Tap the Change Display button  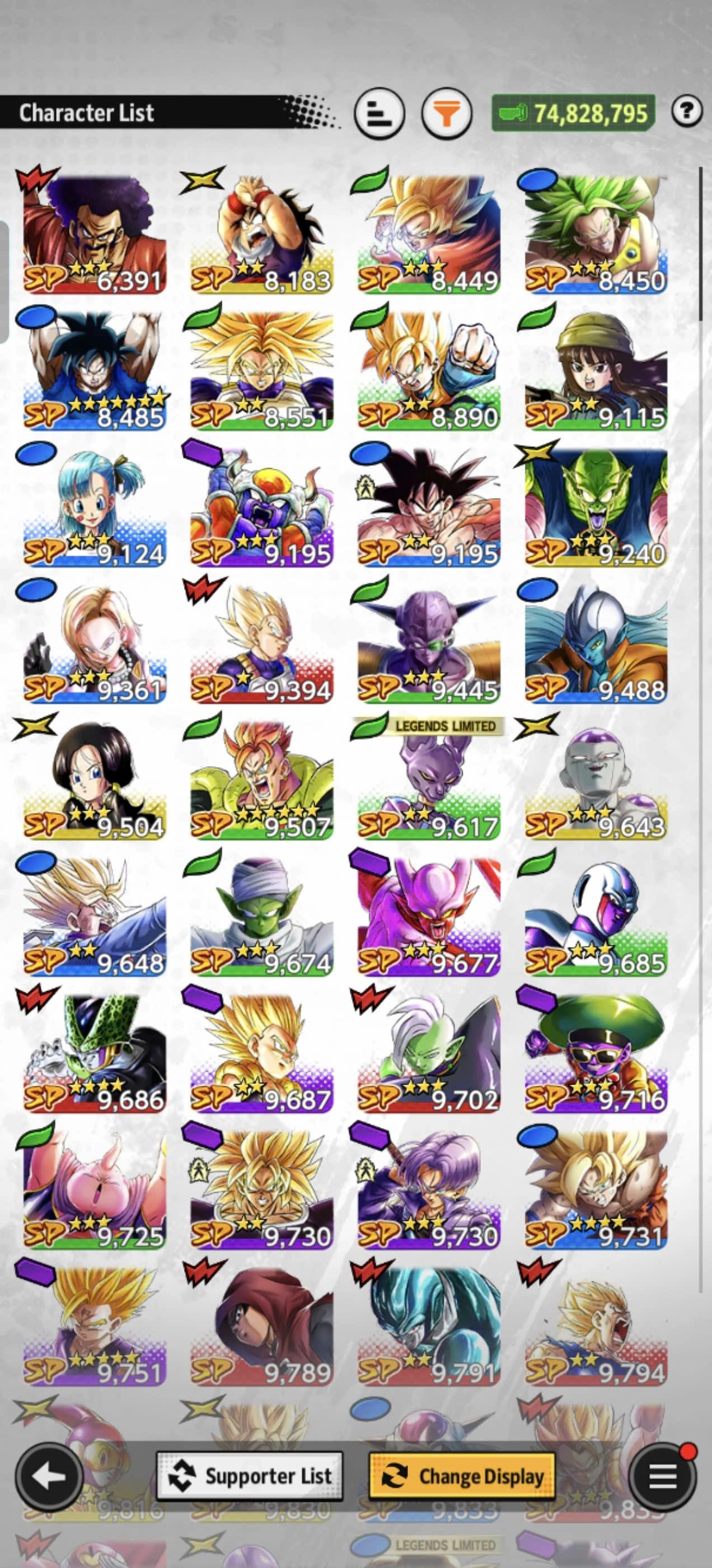(462, 1476)
